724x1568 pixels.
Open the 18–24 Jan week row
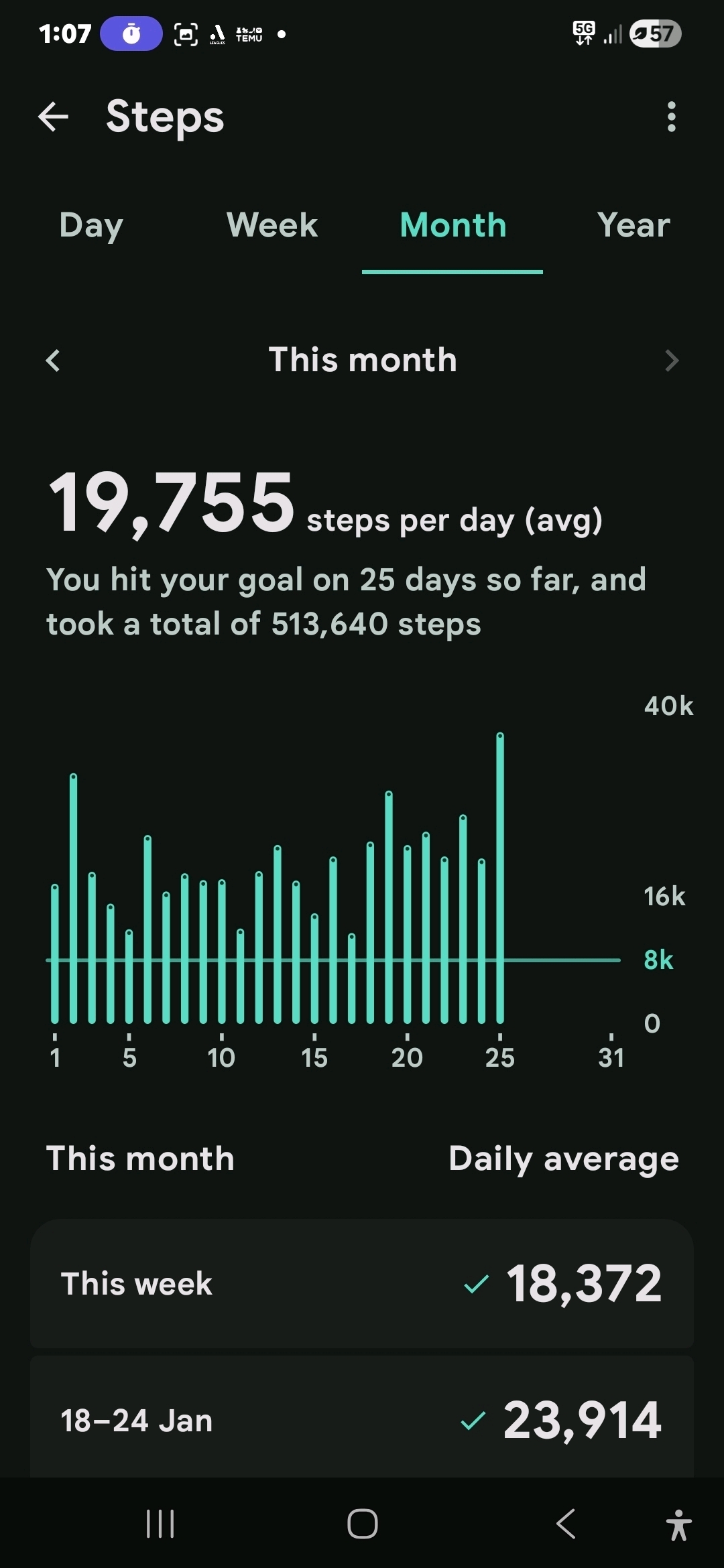click(x=362, y=1419)
